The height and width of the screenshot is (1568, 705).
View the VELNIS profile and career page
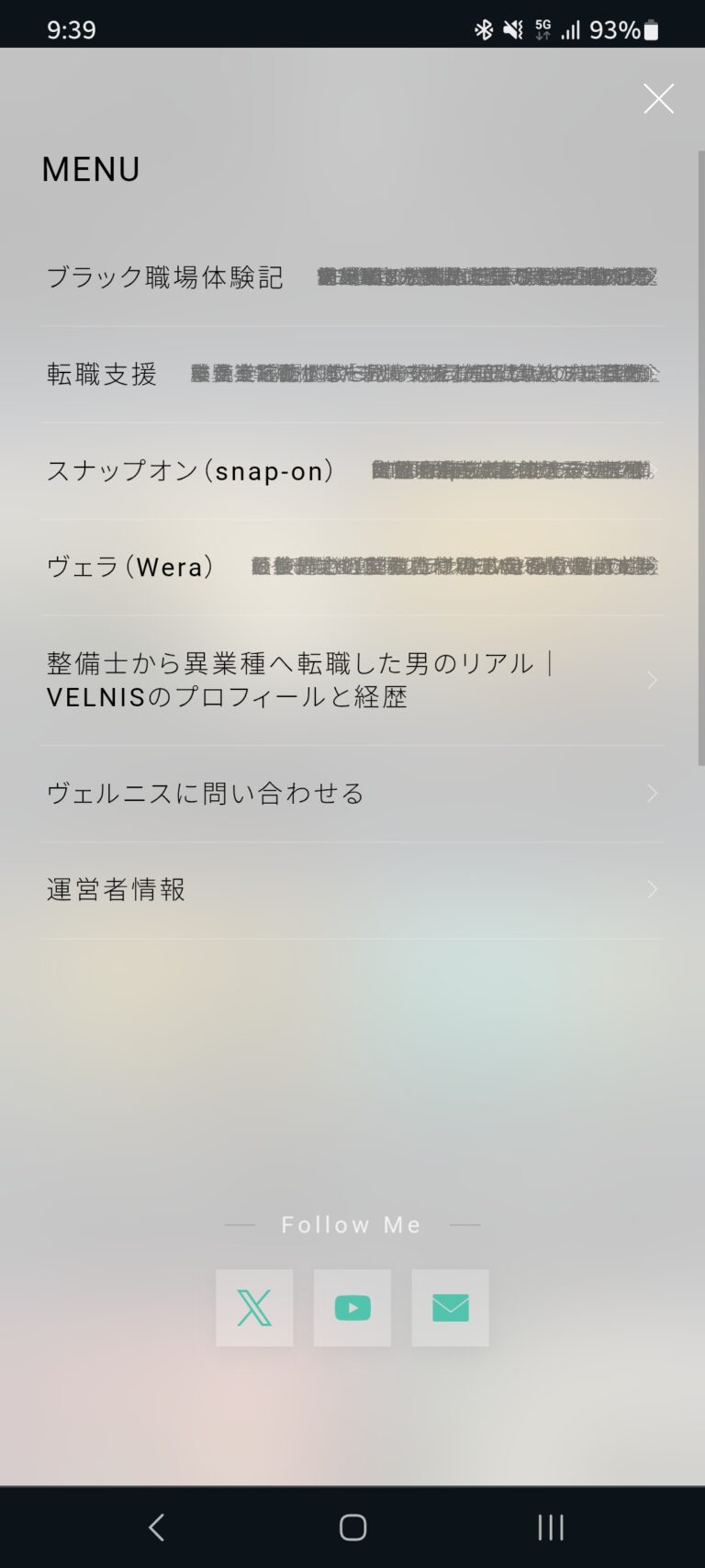tap(352, 680)
